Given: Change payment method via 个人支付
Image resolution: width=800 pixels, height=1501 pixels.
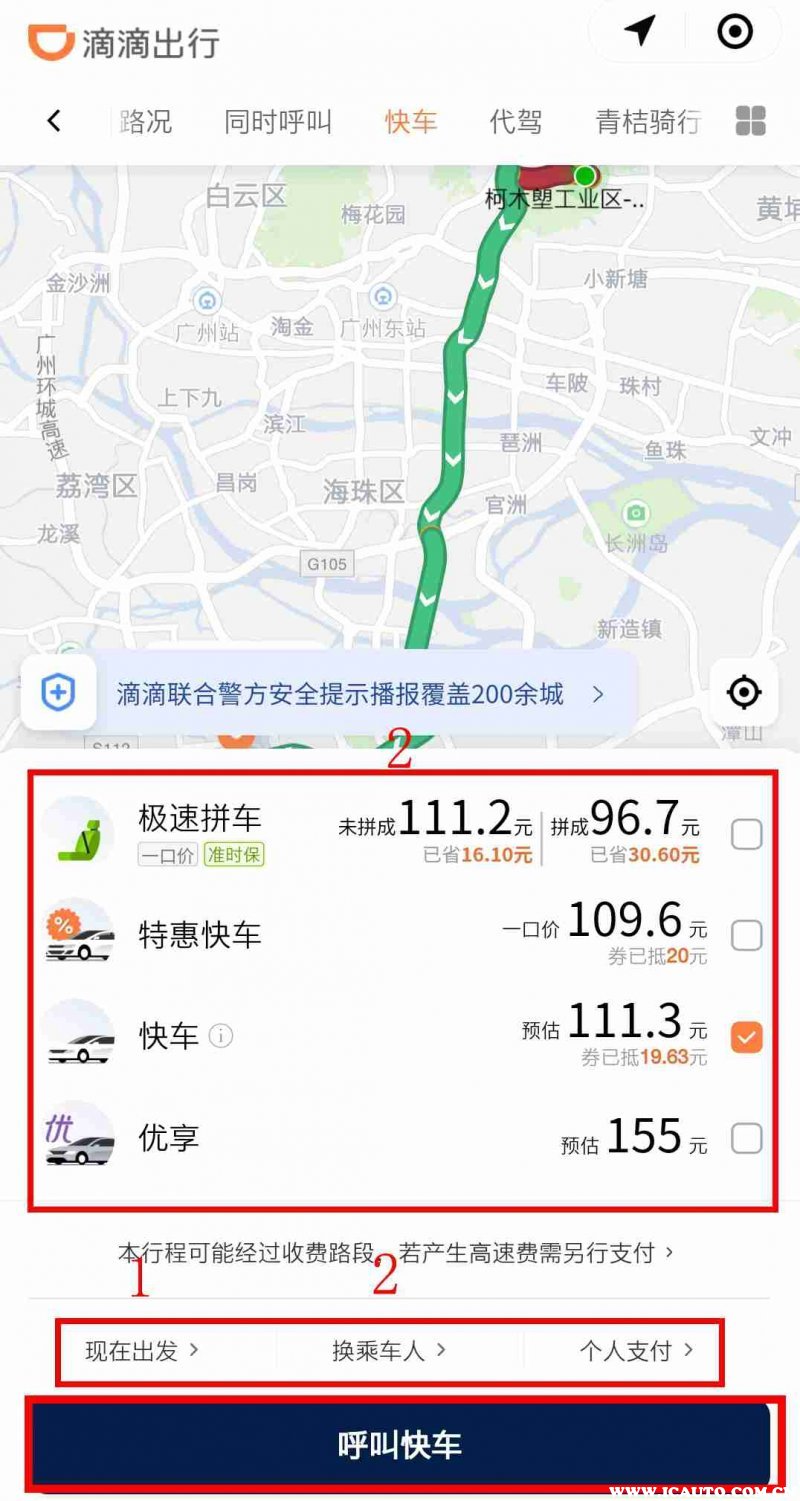Looking at the screenshot, I should click(x=636, y=1350).
